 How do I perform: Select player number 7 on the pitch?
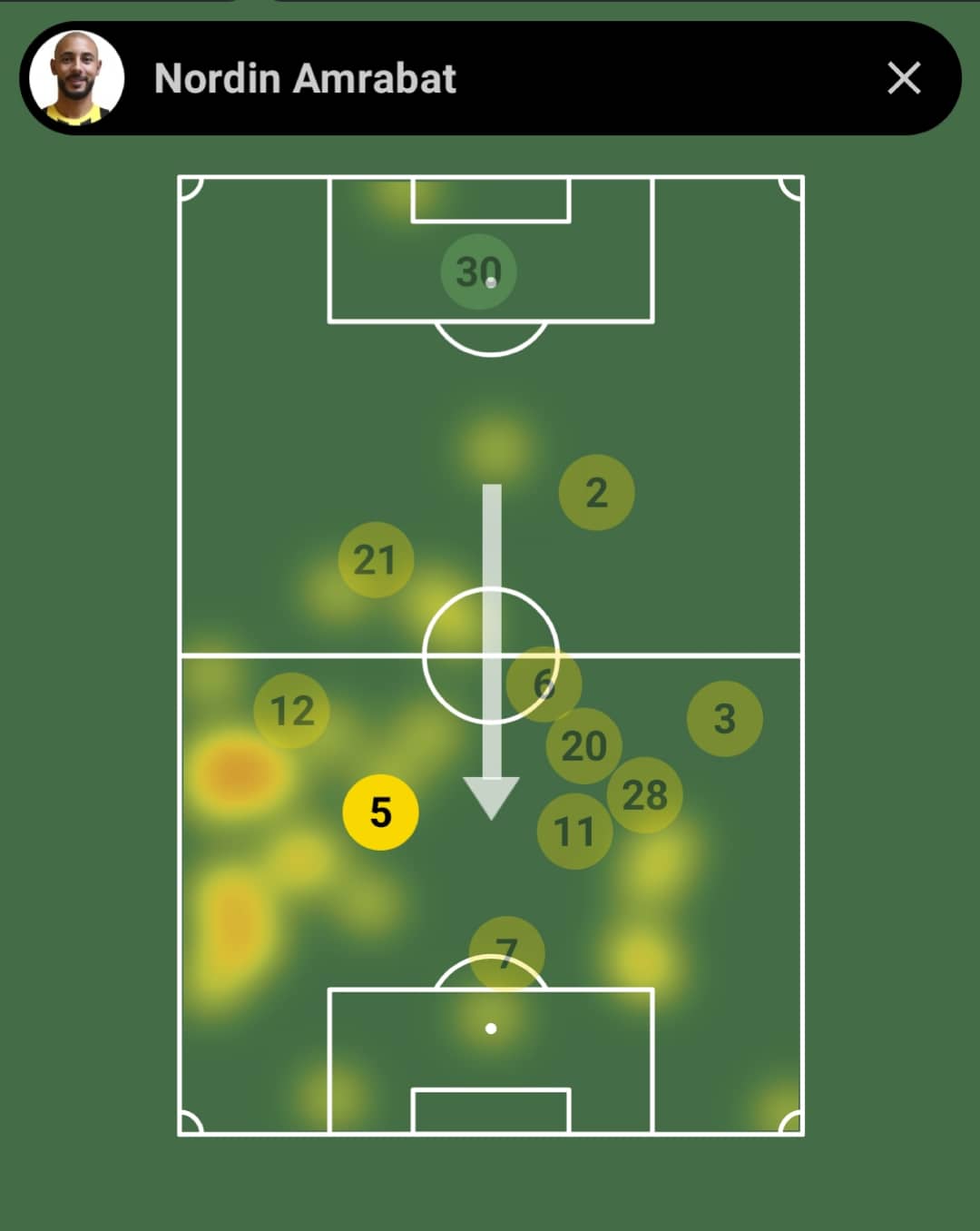(x=506, y=951)
